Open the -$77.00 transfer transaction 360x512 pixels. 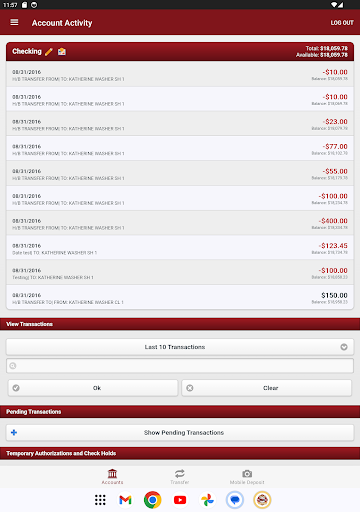pyautogui.click(x=180, y=148)
